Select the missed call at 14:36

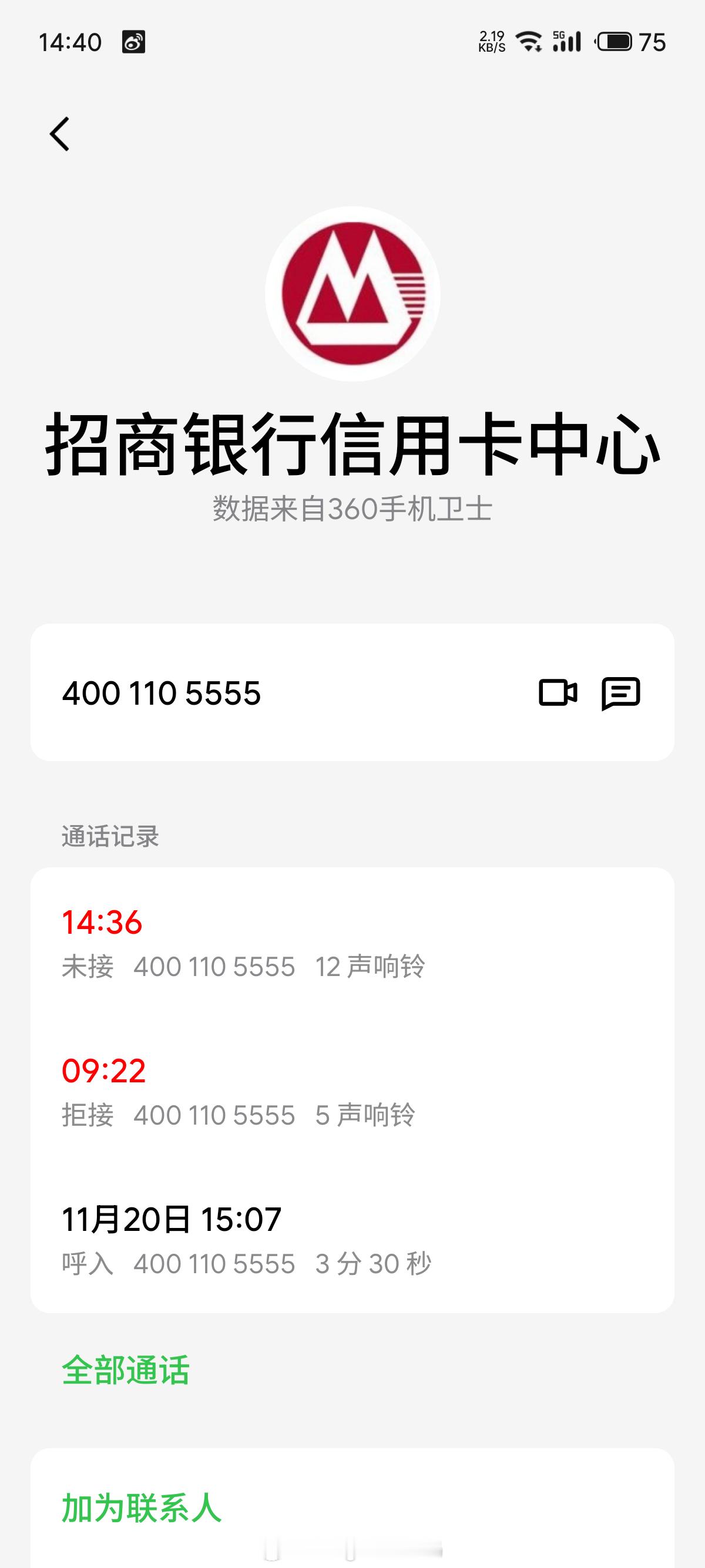(244, 947)
